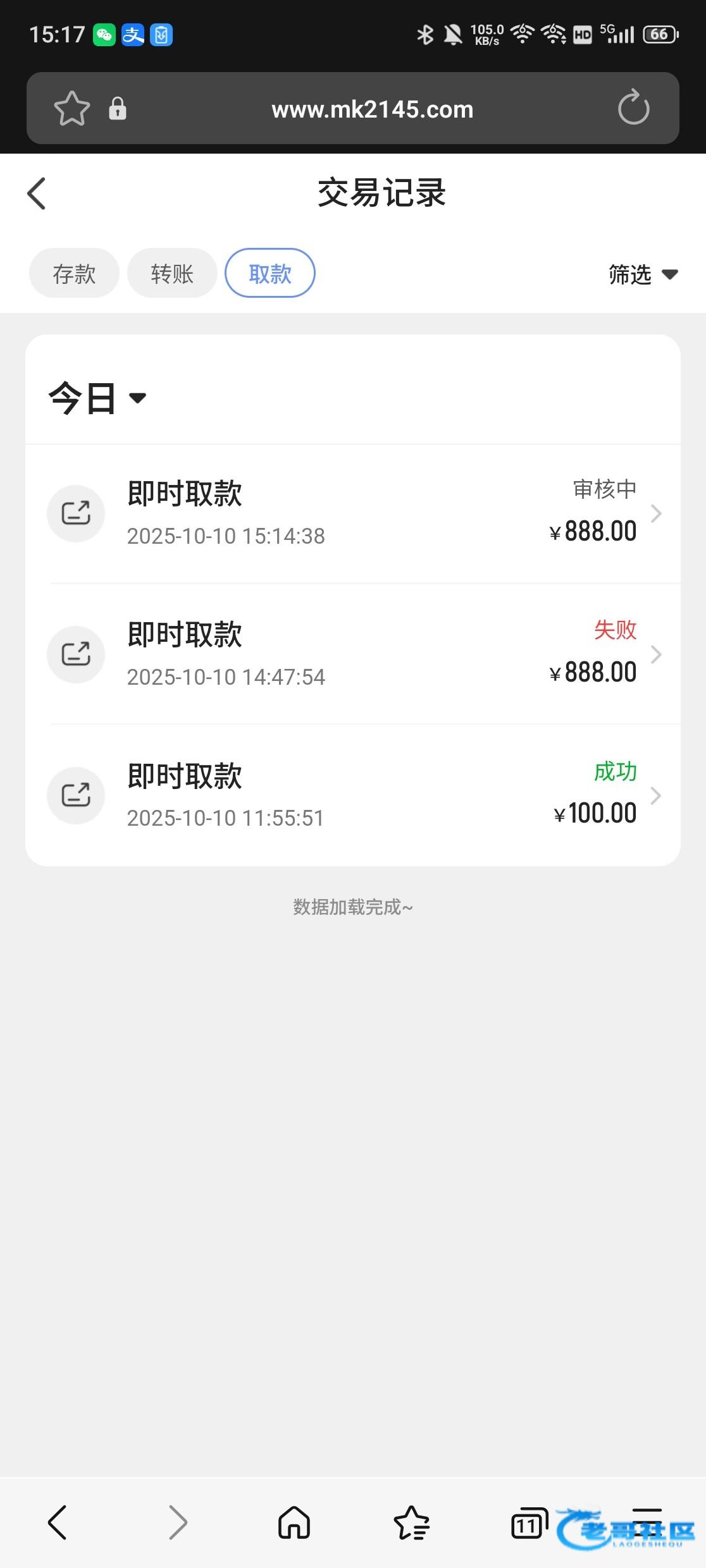View the 失败 withdrawal from 14:47:54
The image size is (706, 1568).
tap(353, 654)
